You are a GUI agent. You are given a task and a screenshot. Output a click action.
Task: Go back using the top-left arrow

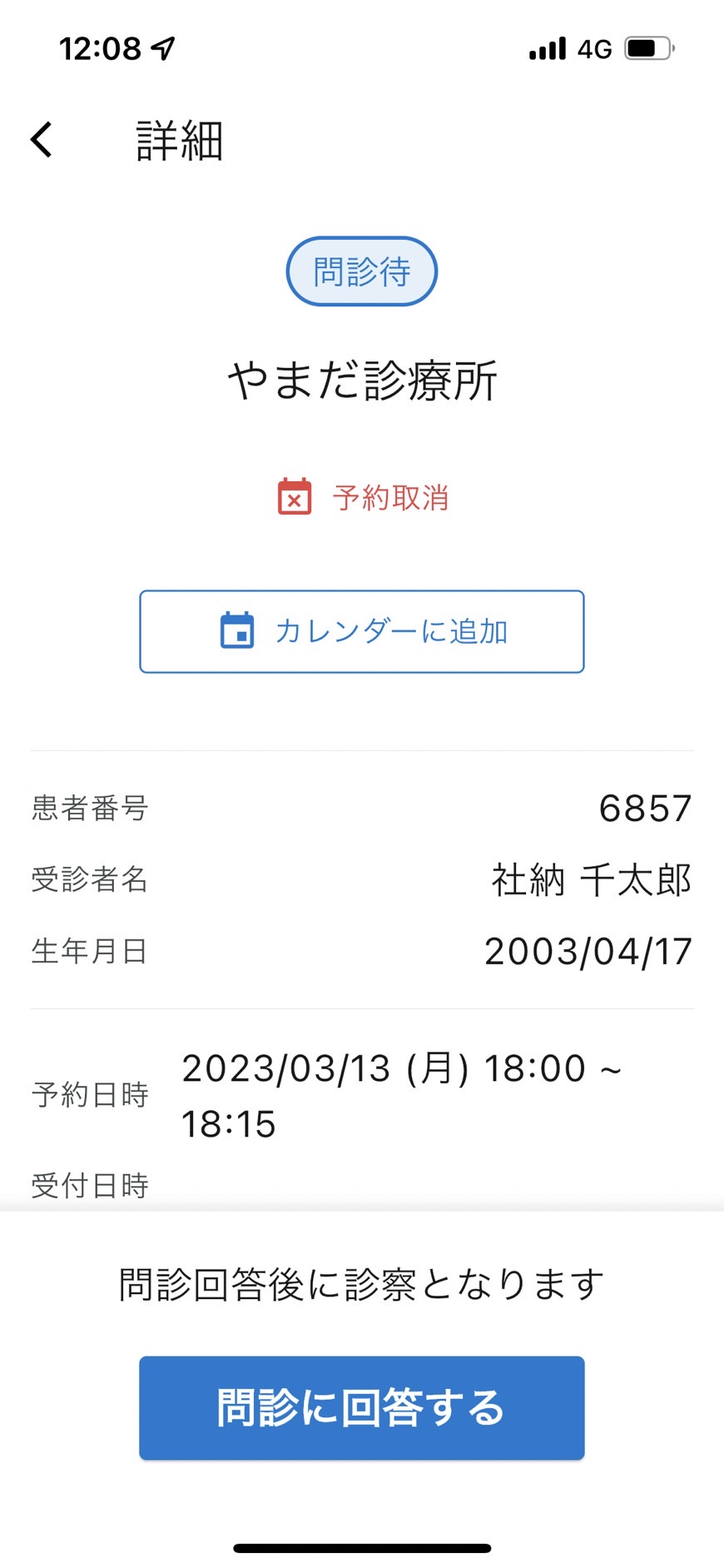42,140
